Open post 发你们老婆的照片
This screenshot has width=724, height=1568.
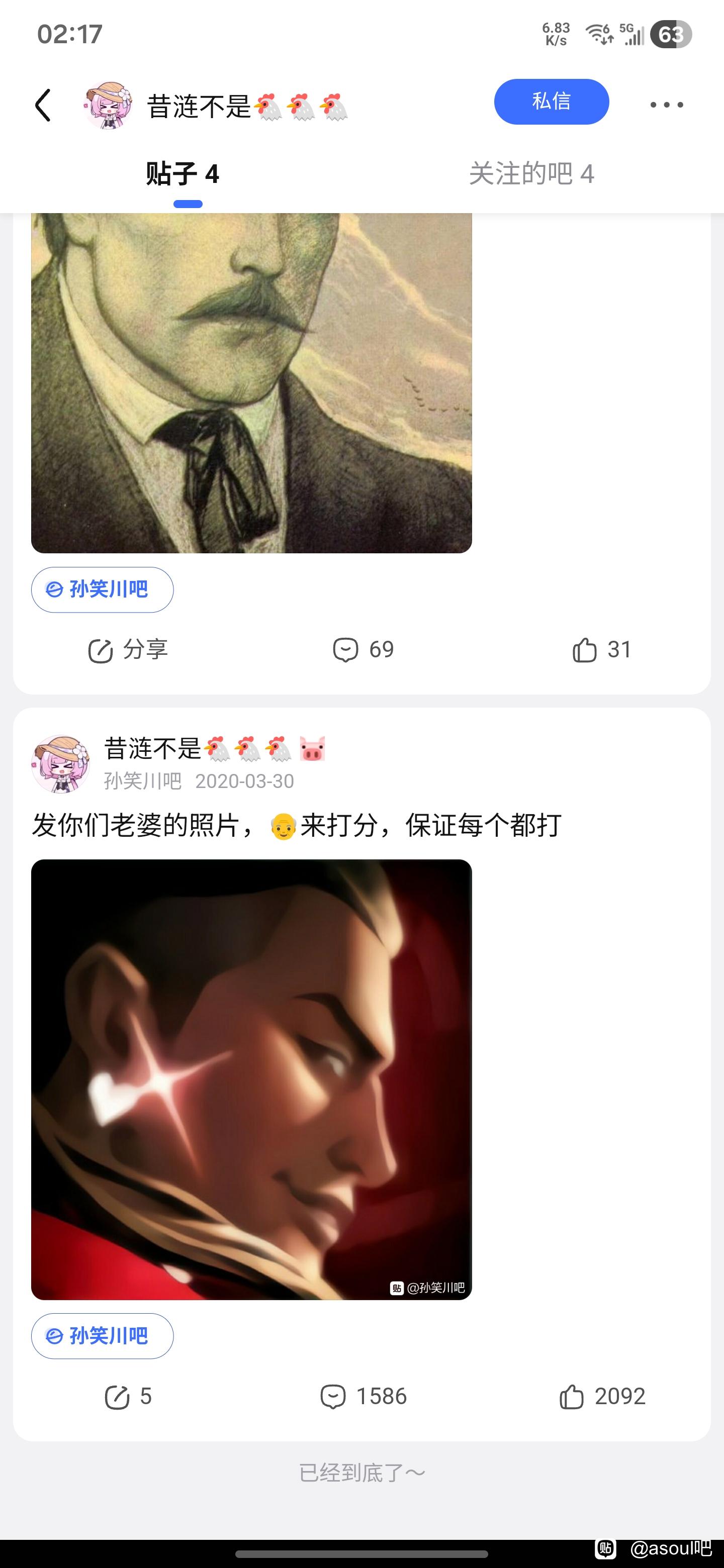tap(296, 826)
